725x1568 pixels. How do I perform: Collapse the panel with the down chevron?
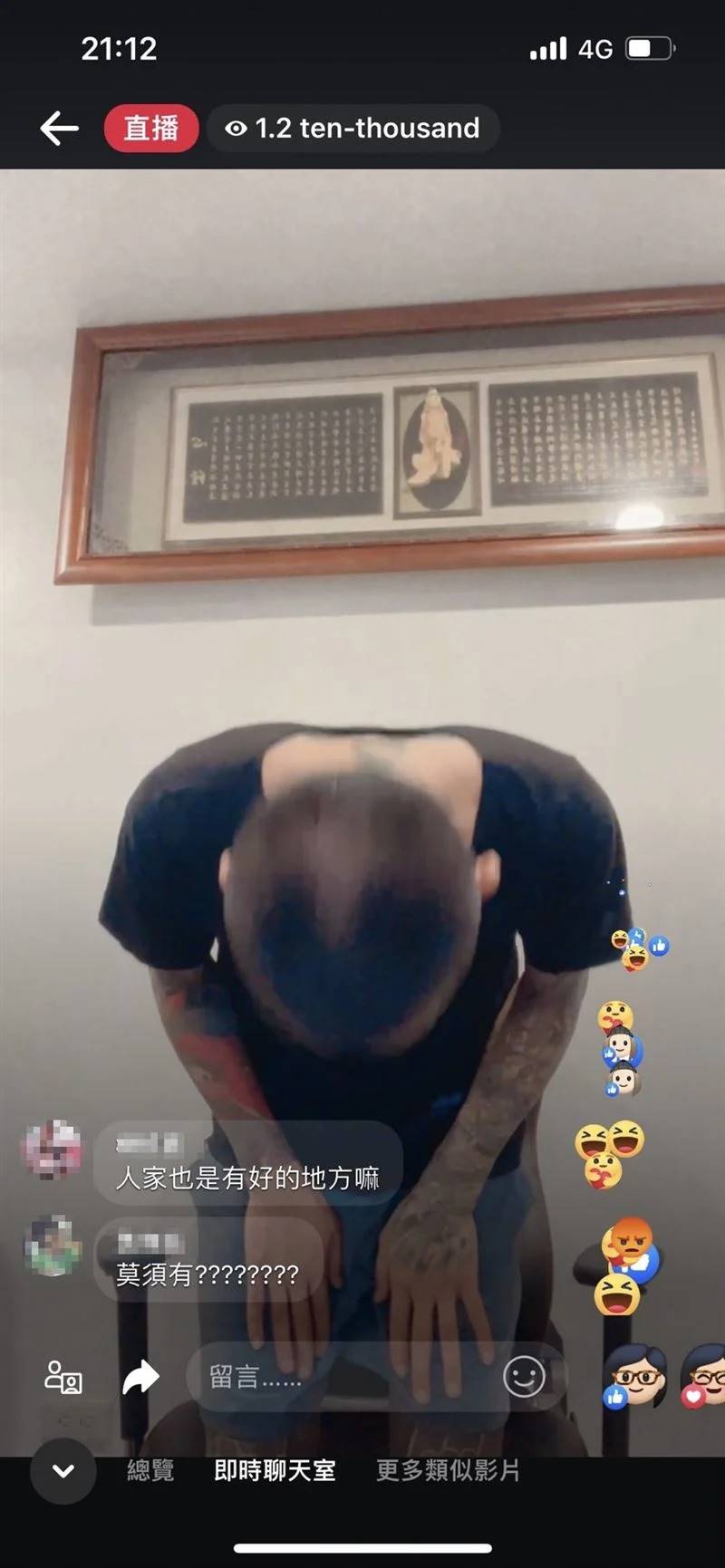[63, 1471]
